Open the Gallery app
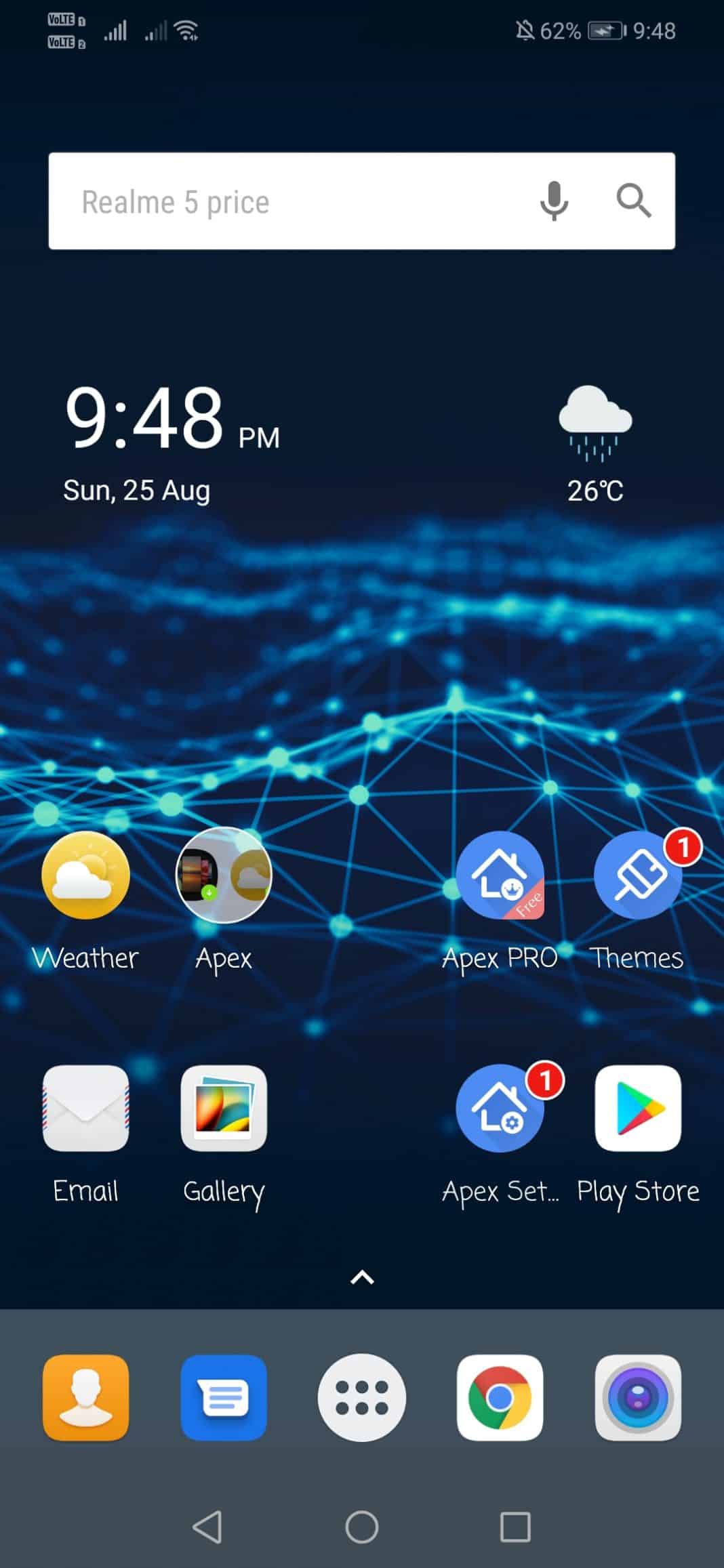Screen dimensions: 724x1568 pyautogui.click(x=224, y=1109)
